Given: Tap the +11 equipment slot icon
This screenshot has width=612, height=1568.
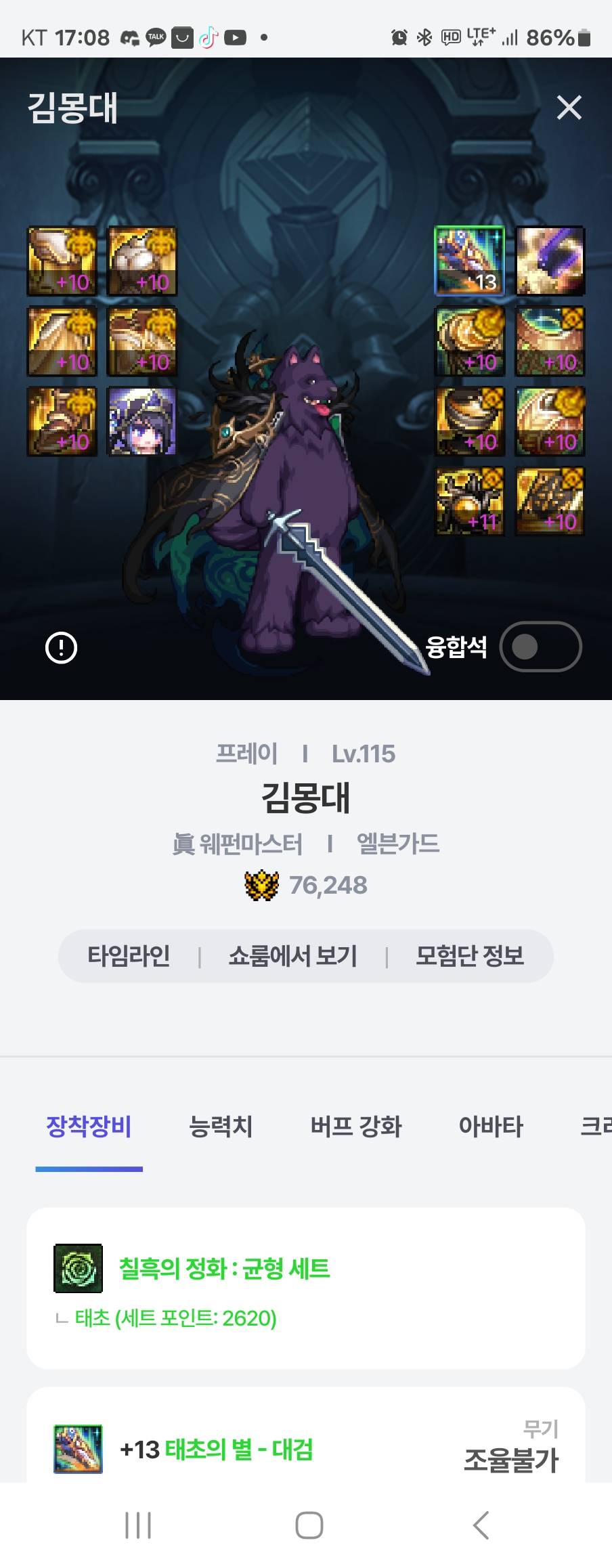Looking at the screenshot, I should [x=469, y=502].
